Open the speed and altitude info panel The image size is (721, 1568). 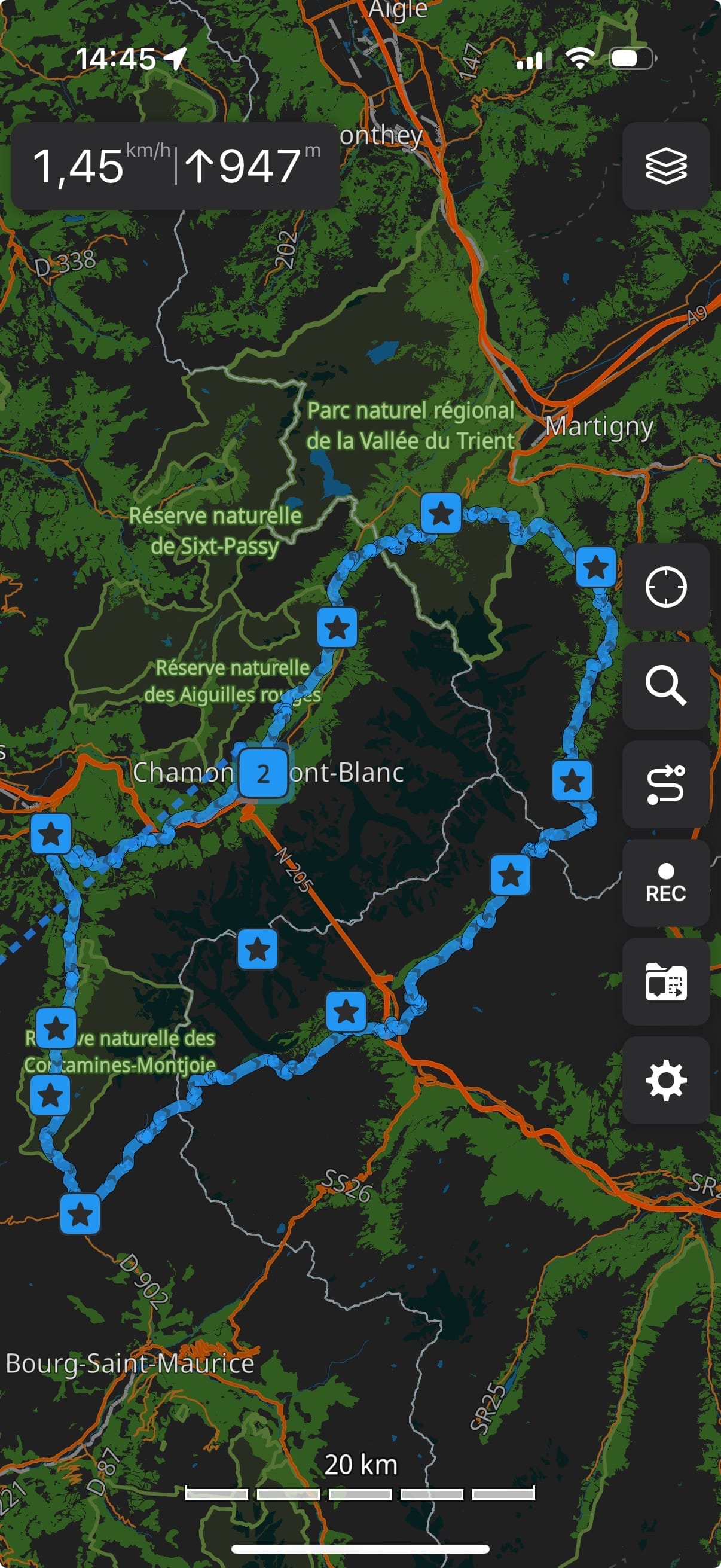pos(175,166)
